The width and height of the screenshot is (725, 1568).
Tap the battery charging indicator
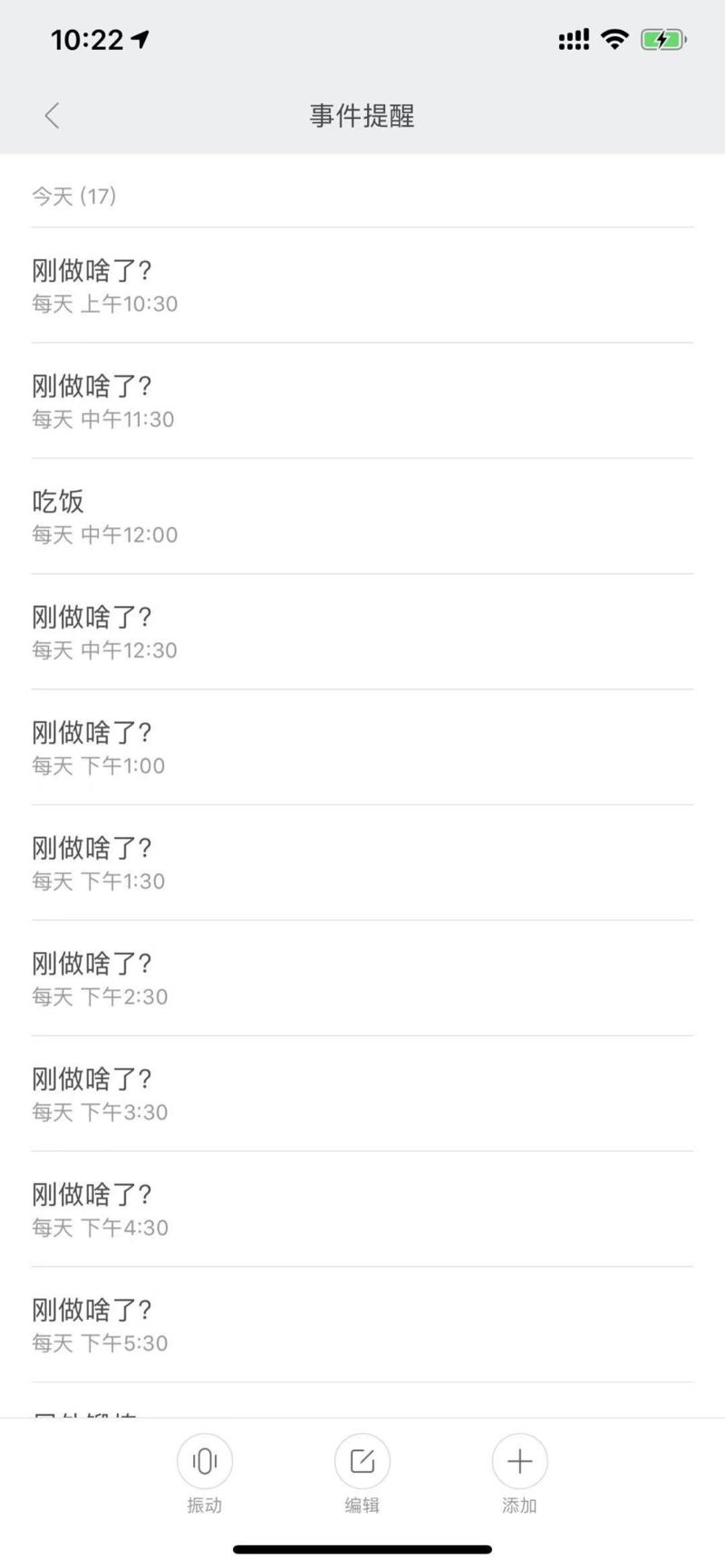point(661,39)
